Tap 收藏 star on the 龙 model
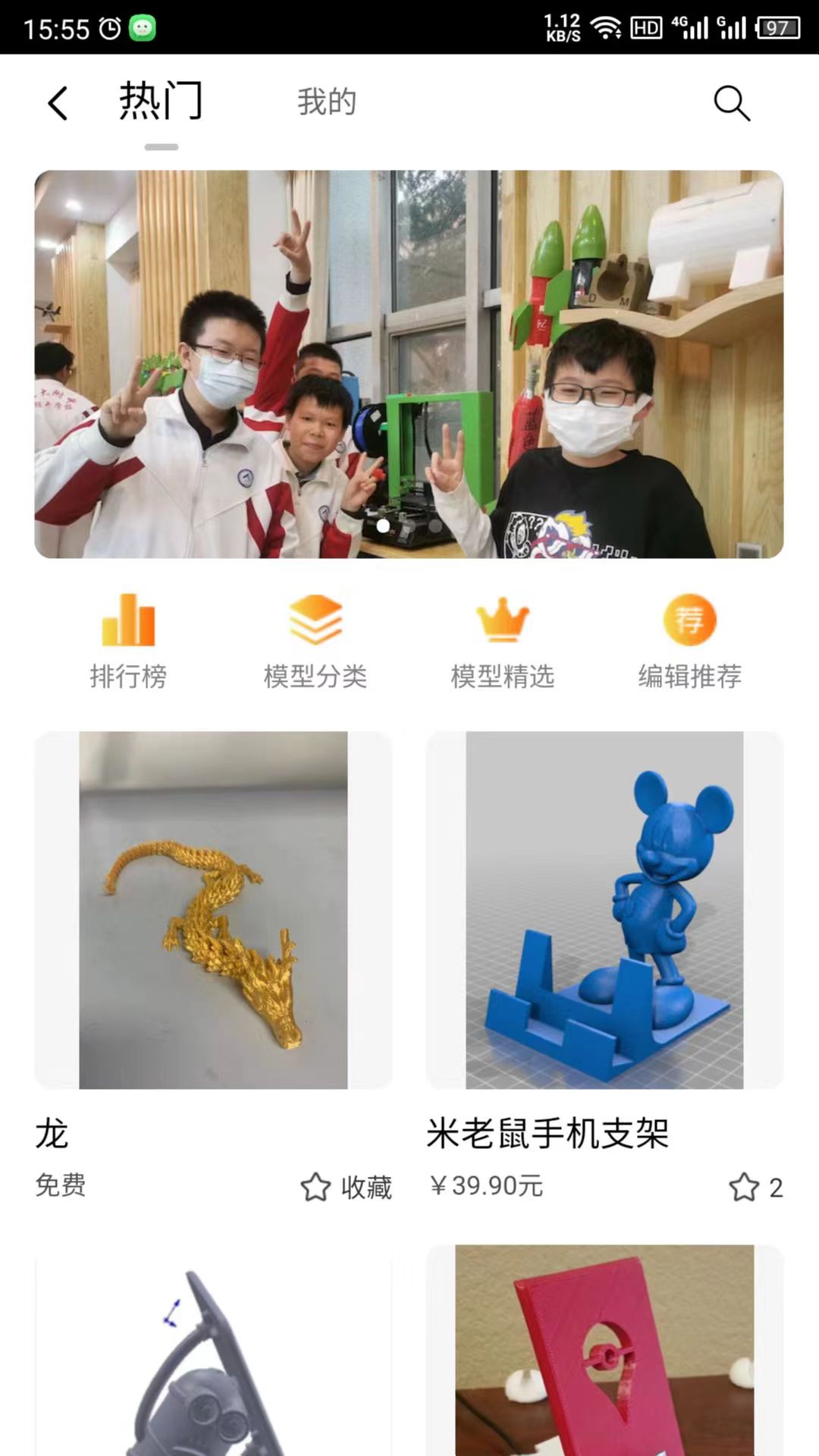Viewport: 819px width, 1456px height. (x=346, y=1187)
